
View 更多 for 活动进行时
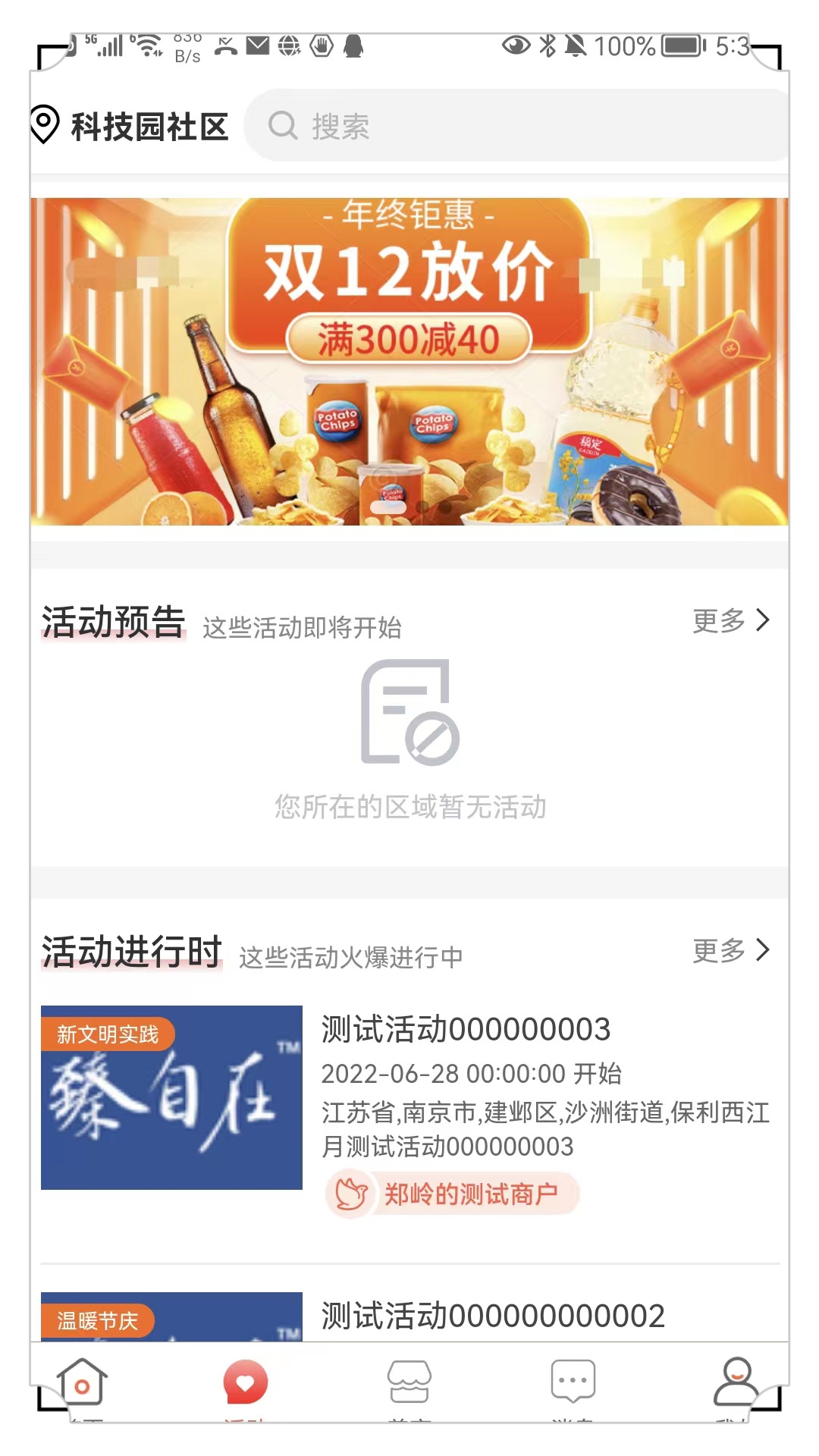click(731, 949)
